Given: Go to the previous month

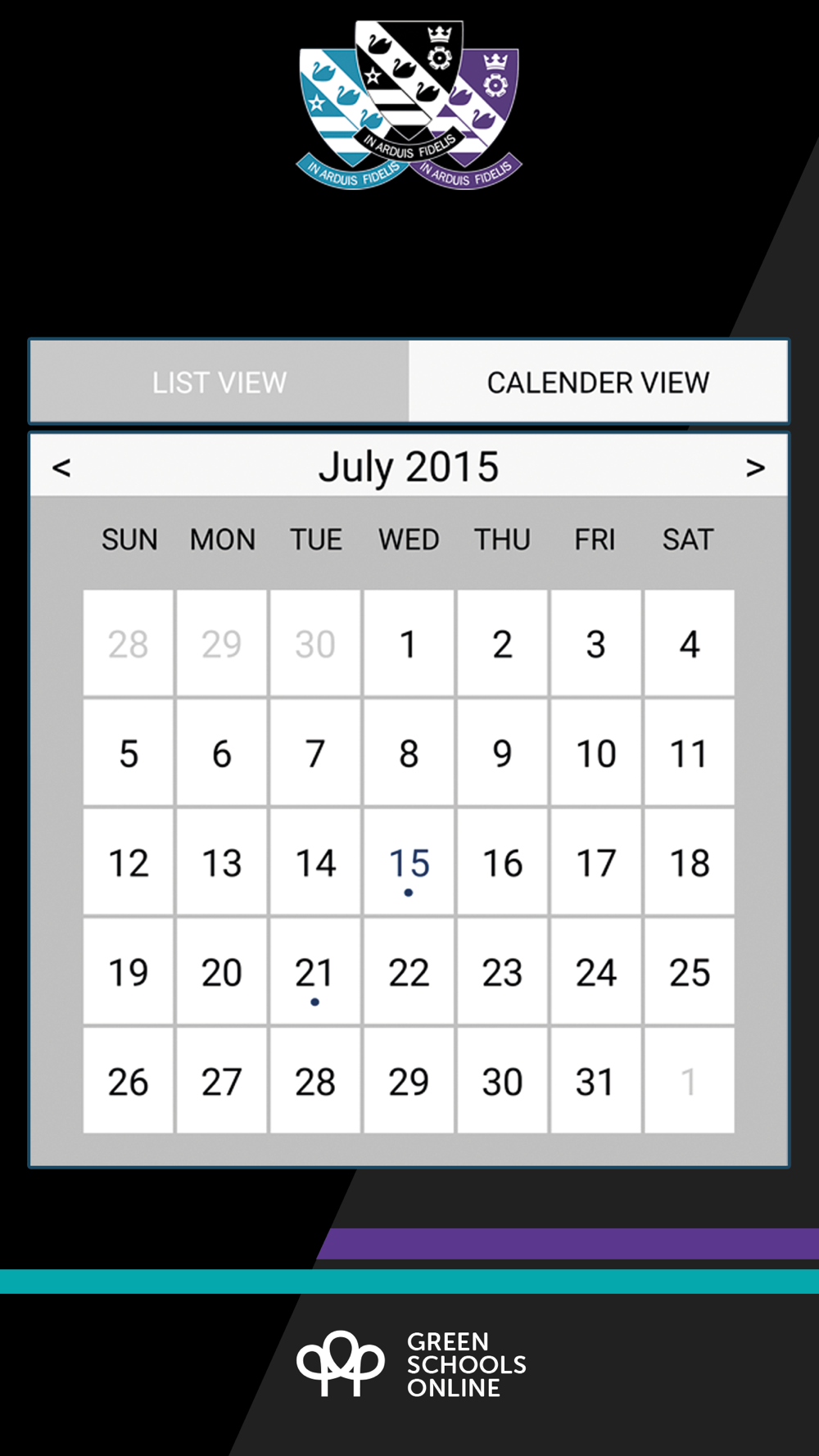Looking at the screenshot, I should coord(61,468).
